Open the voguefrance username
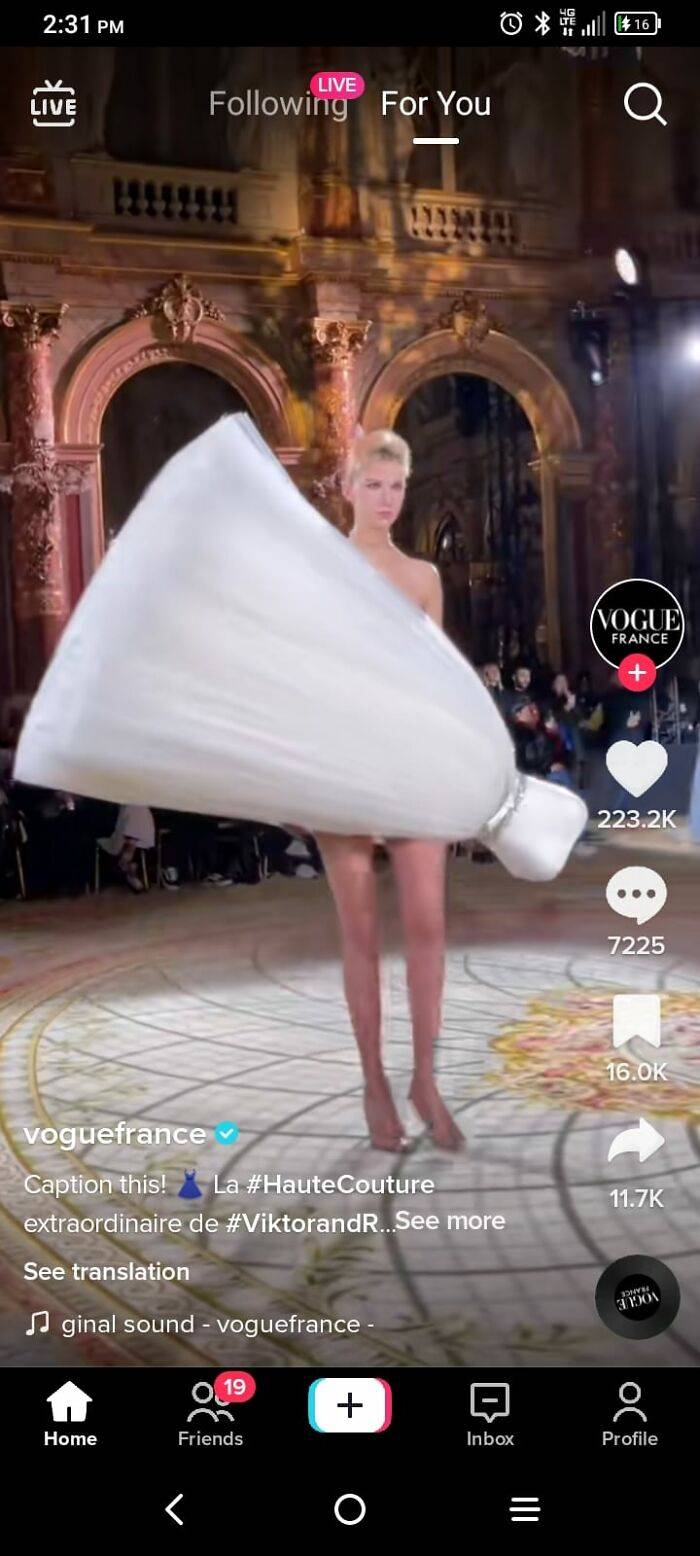This screenshot has width=700, height=1556. 114,1134
